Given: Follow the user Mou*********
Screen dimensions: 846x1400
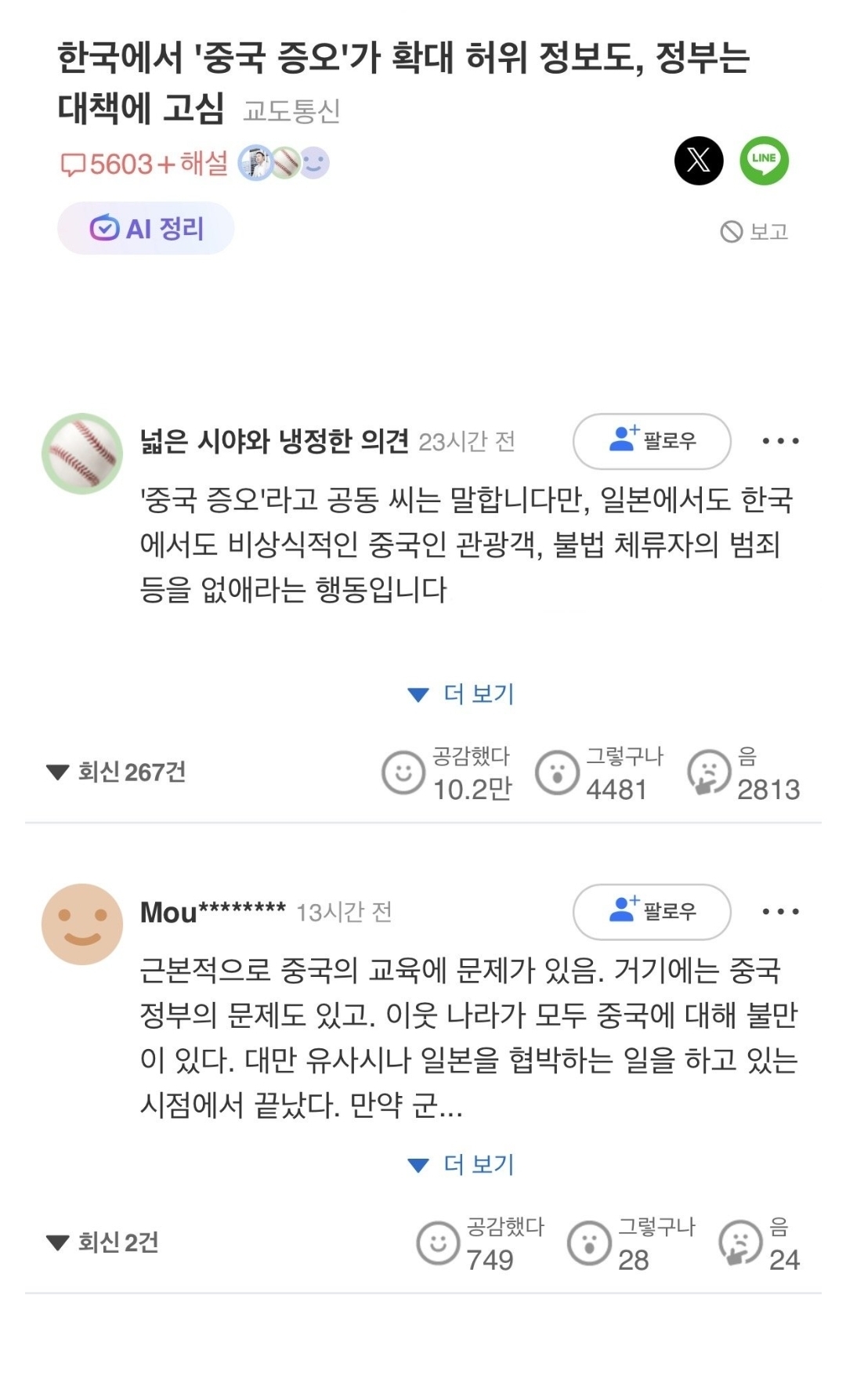Looking at the screenshot, I should [x=652, y=911].
